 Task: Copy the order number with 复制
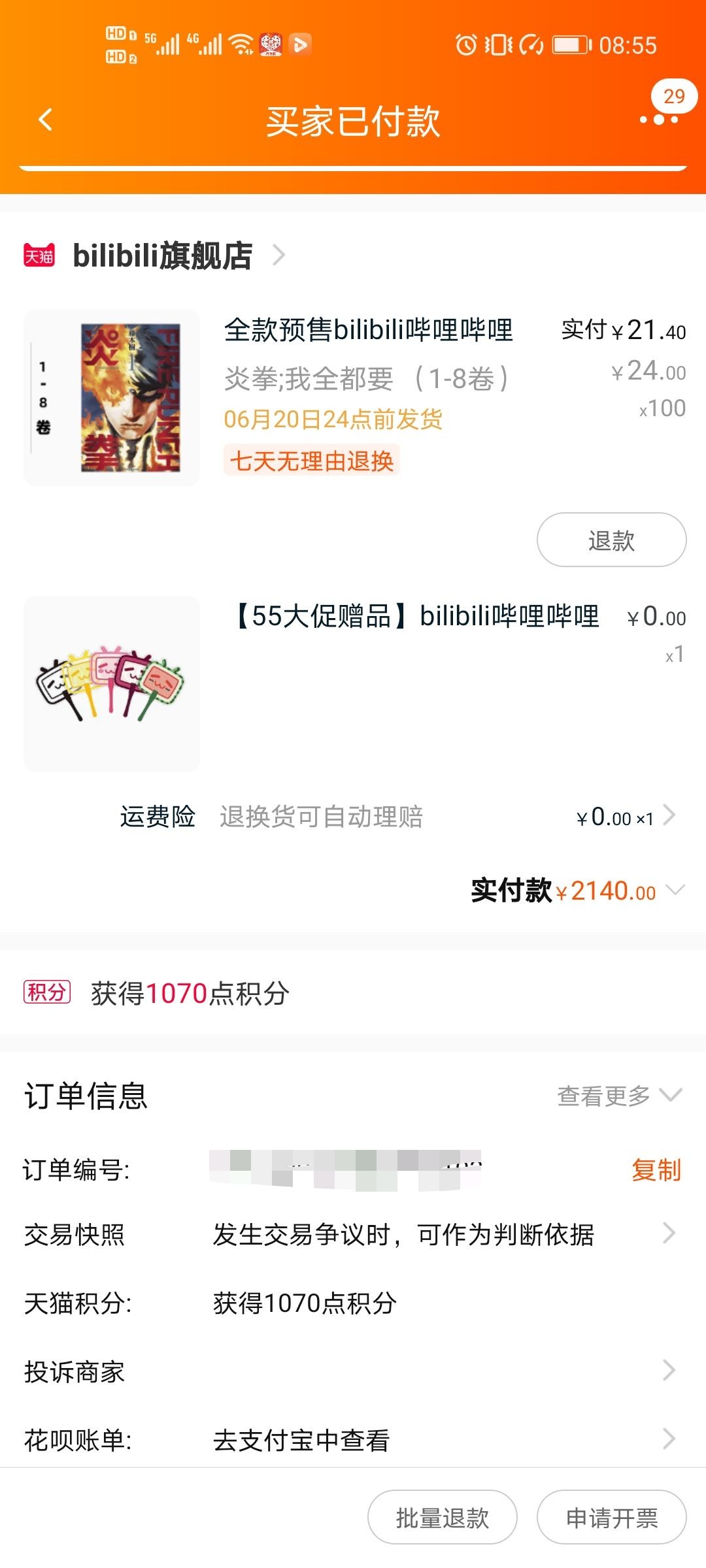coord(656,1169)
